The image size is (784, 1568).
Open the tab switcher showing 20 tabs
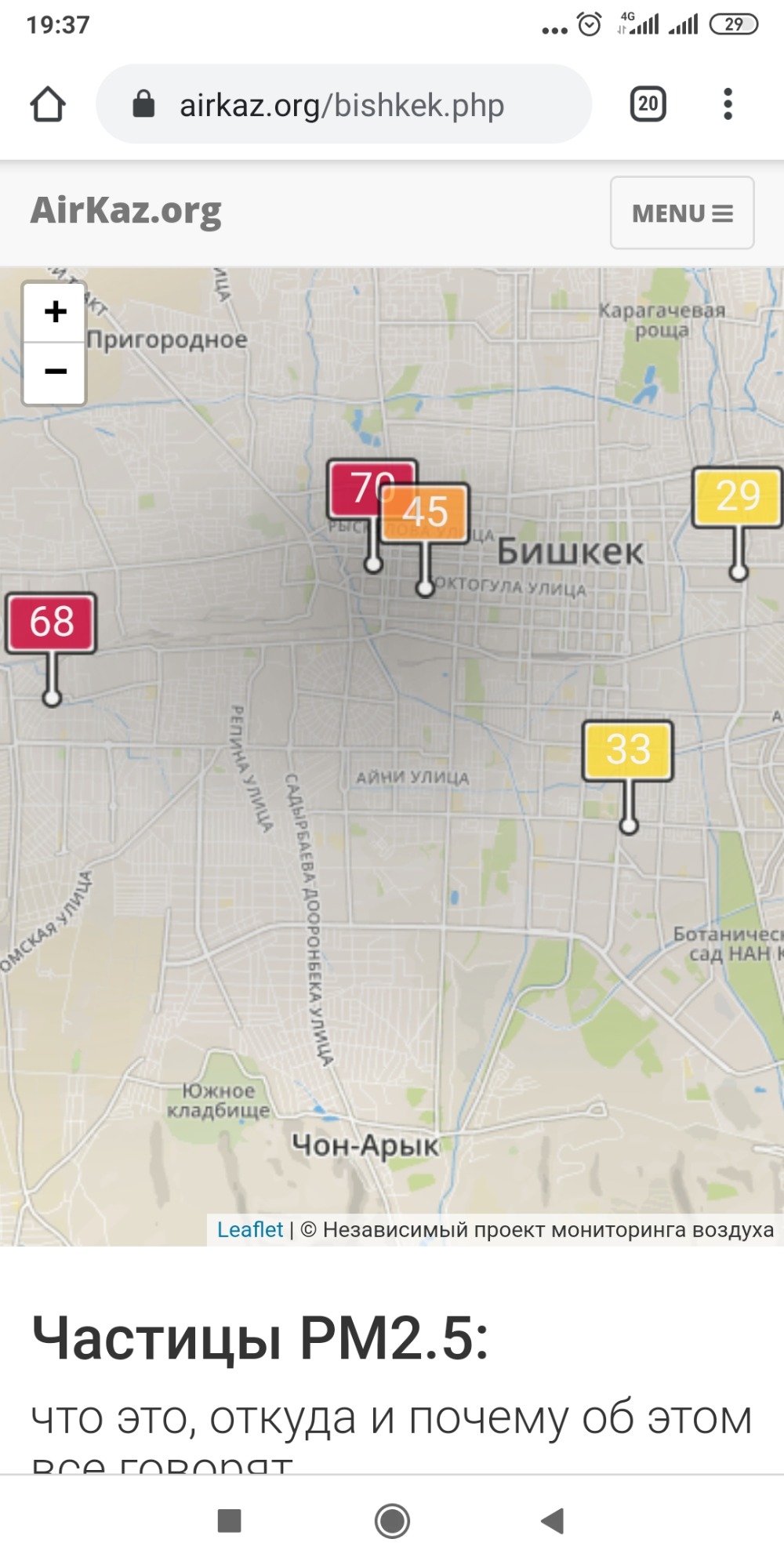pyautogui.click(x=648, y=104)
